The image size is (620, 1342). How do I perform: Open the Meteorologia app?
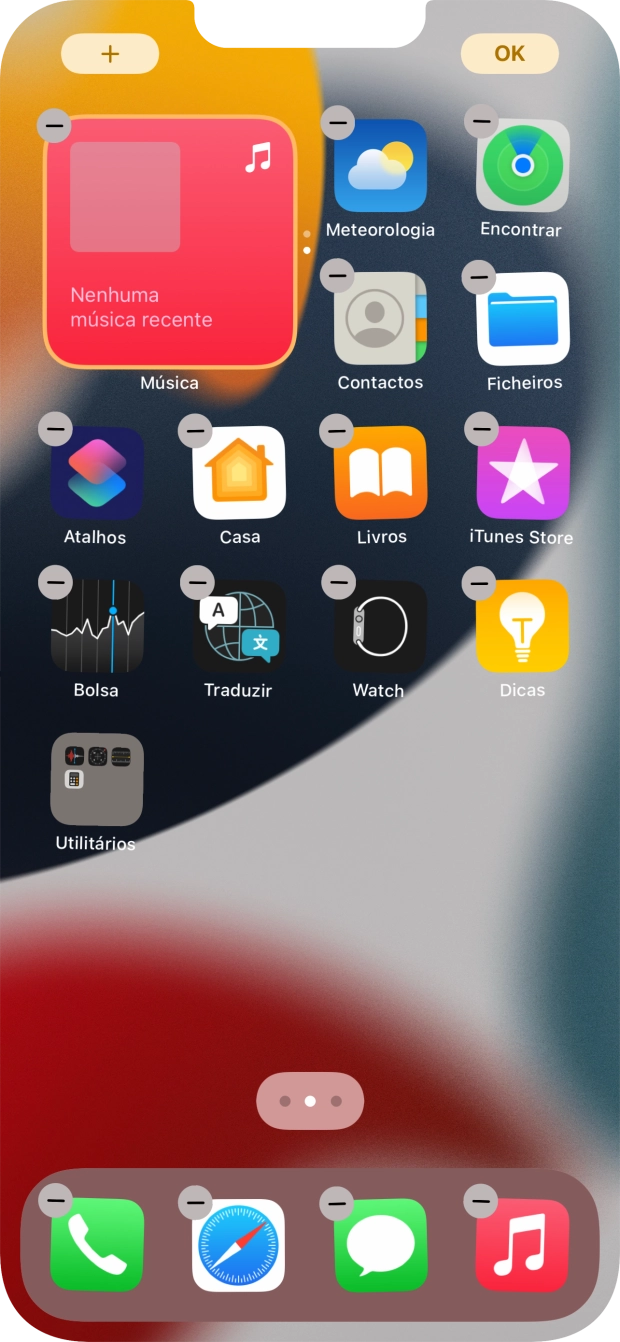[x=380, y=166]
